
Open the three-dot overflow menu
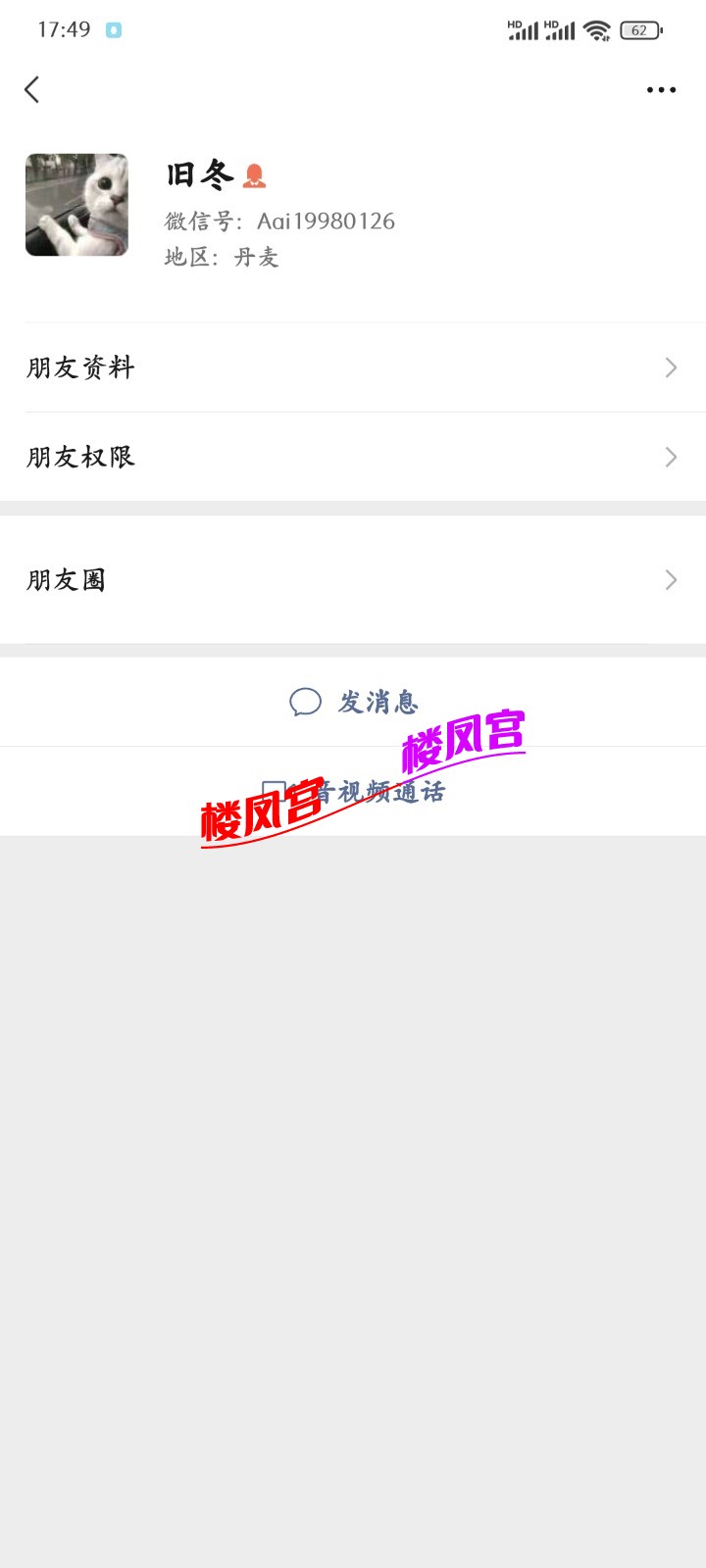[x=661, y=90]
